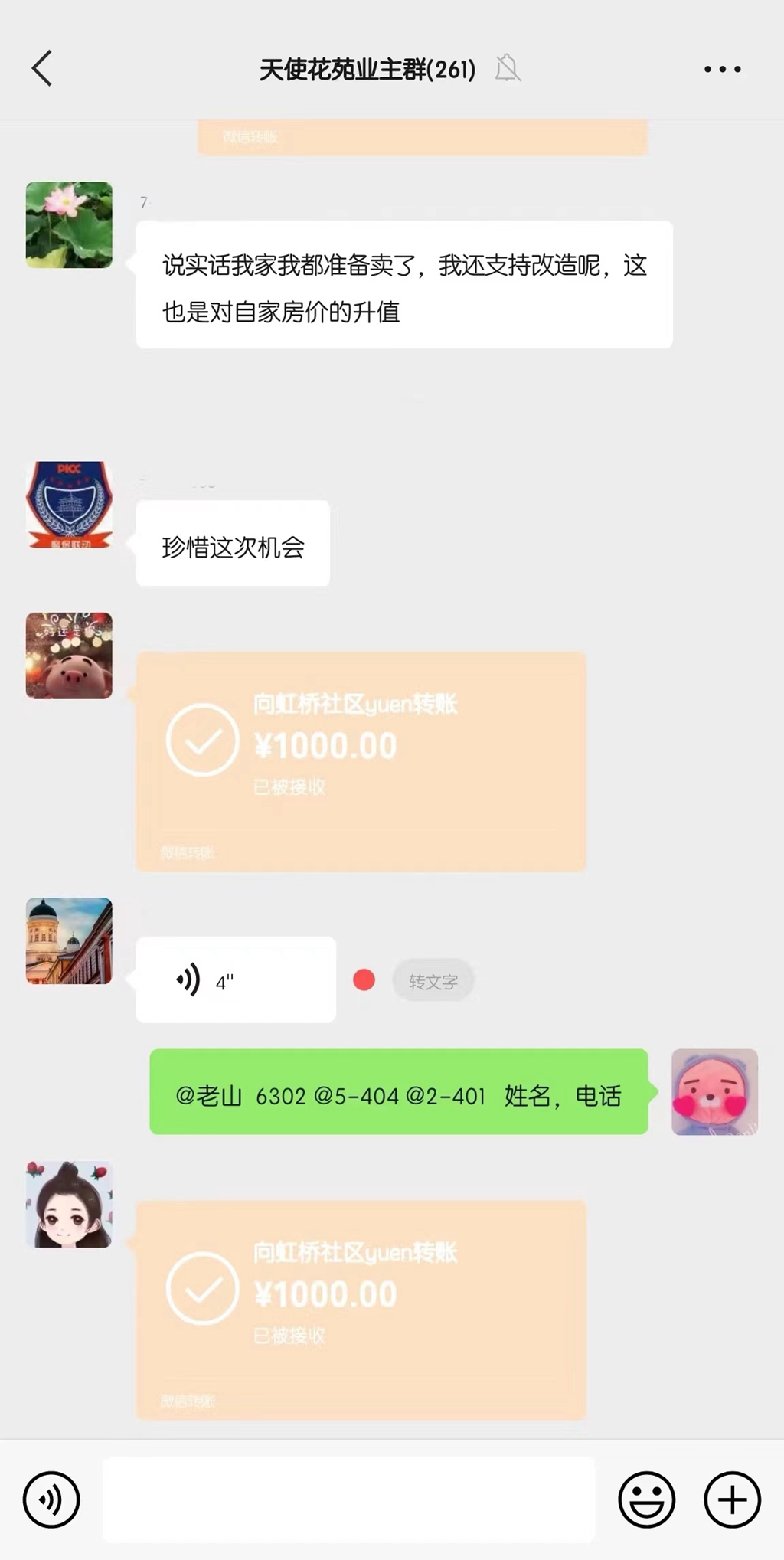
Task: Convert voice message to text (转文字)
Action: tap(433, 981)
